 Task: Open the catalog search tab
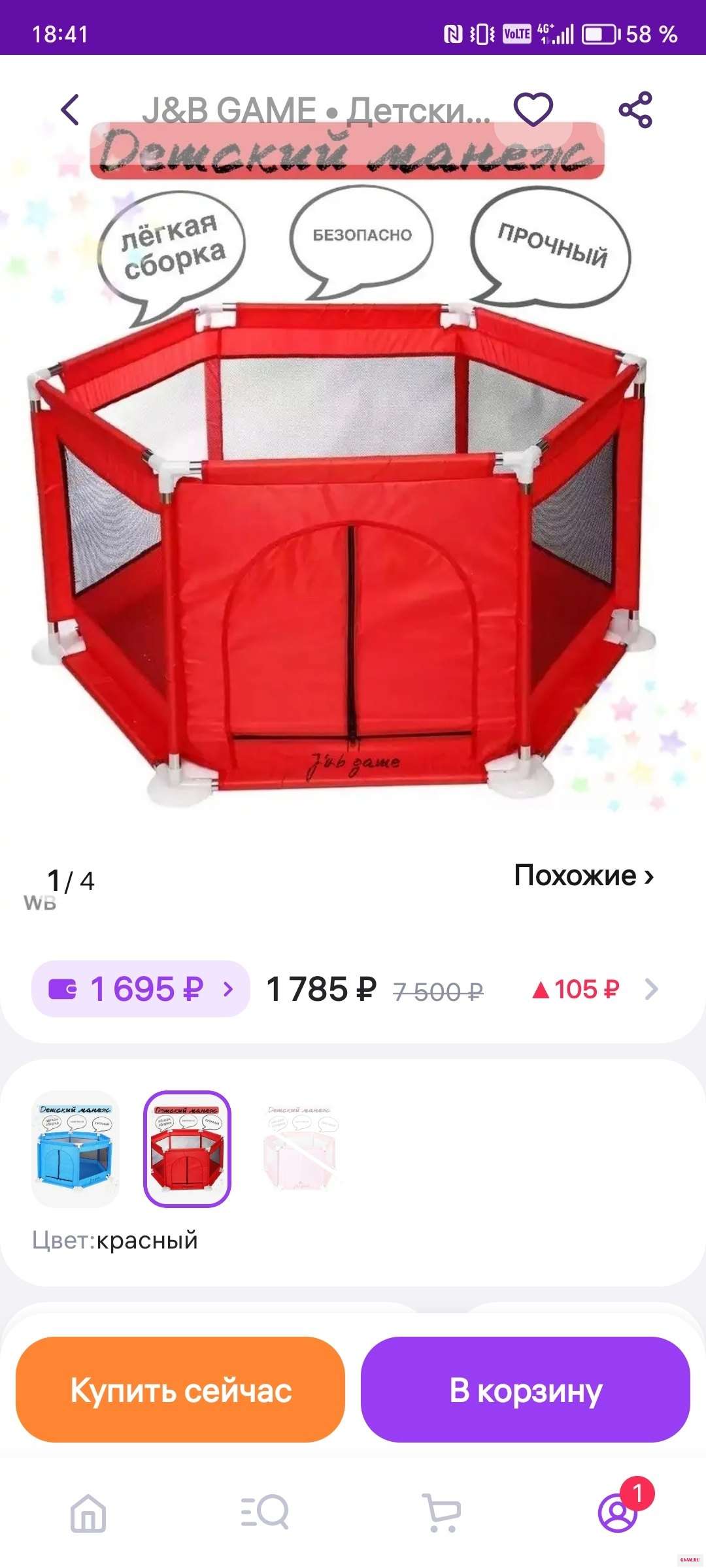click(265, 1512)
